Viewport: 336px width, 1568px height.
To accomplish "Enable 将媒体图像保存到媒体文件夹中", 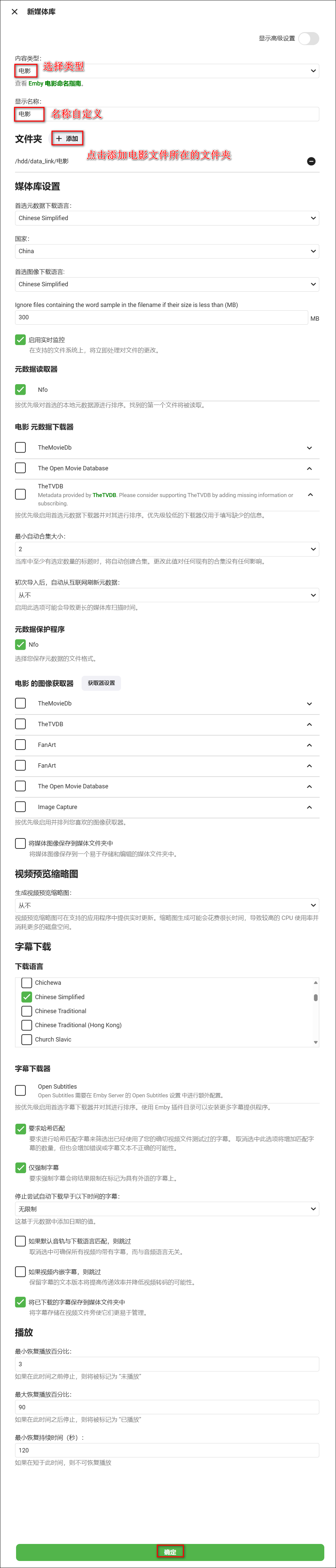I will (21, 843).
